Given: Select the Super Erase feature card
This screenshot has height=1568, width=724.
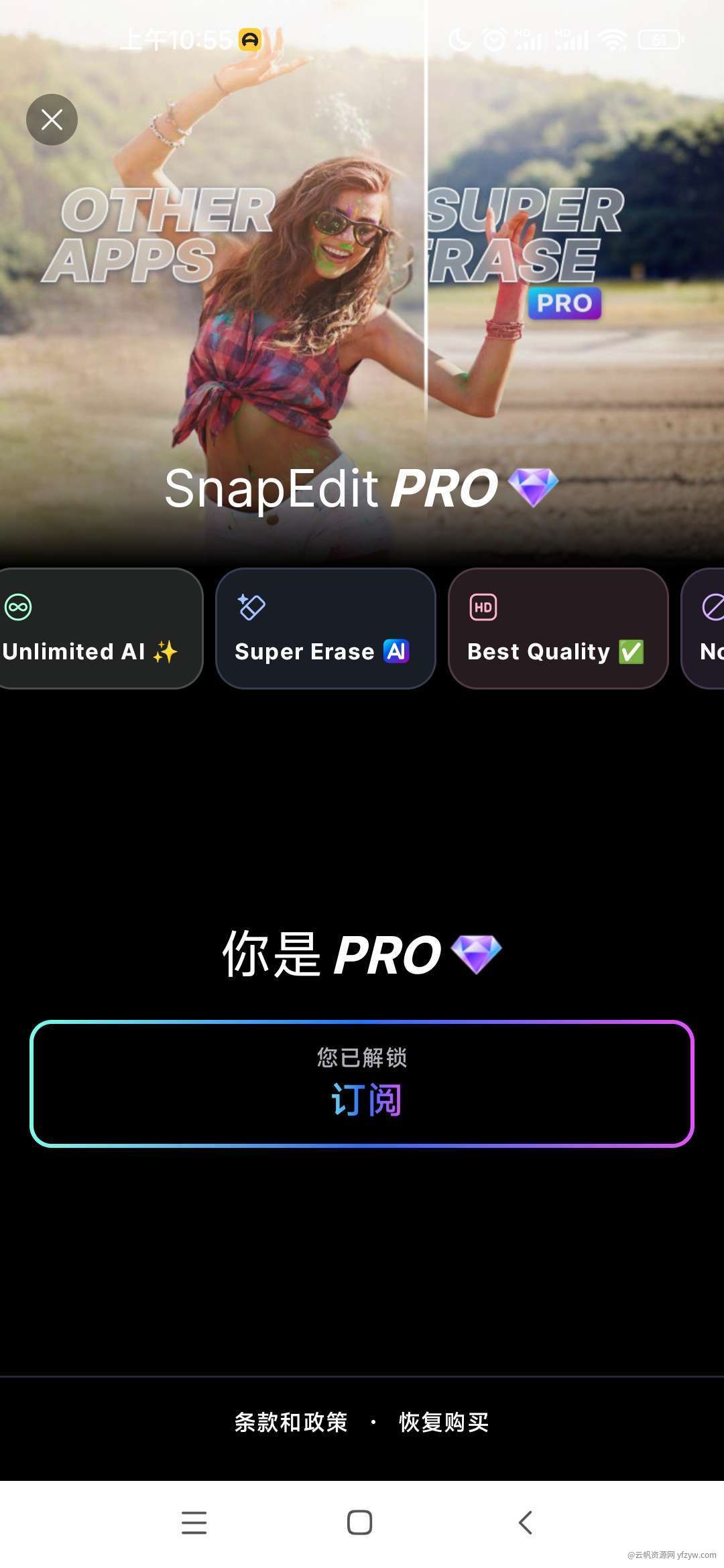Looking at the screenshot, I should click(326, 629).
